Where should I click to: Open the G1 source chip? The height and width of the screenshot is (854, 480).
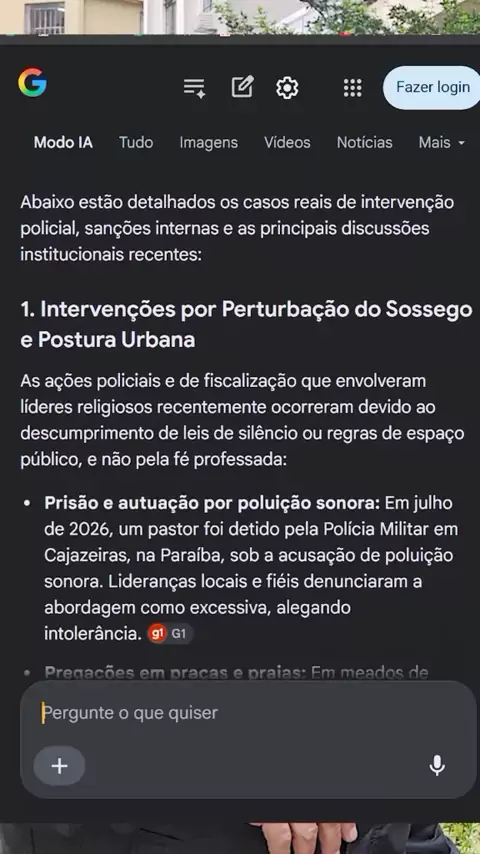171,634
